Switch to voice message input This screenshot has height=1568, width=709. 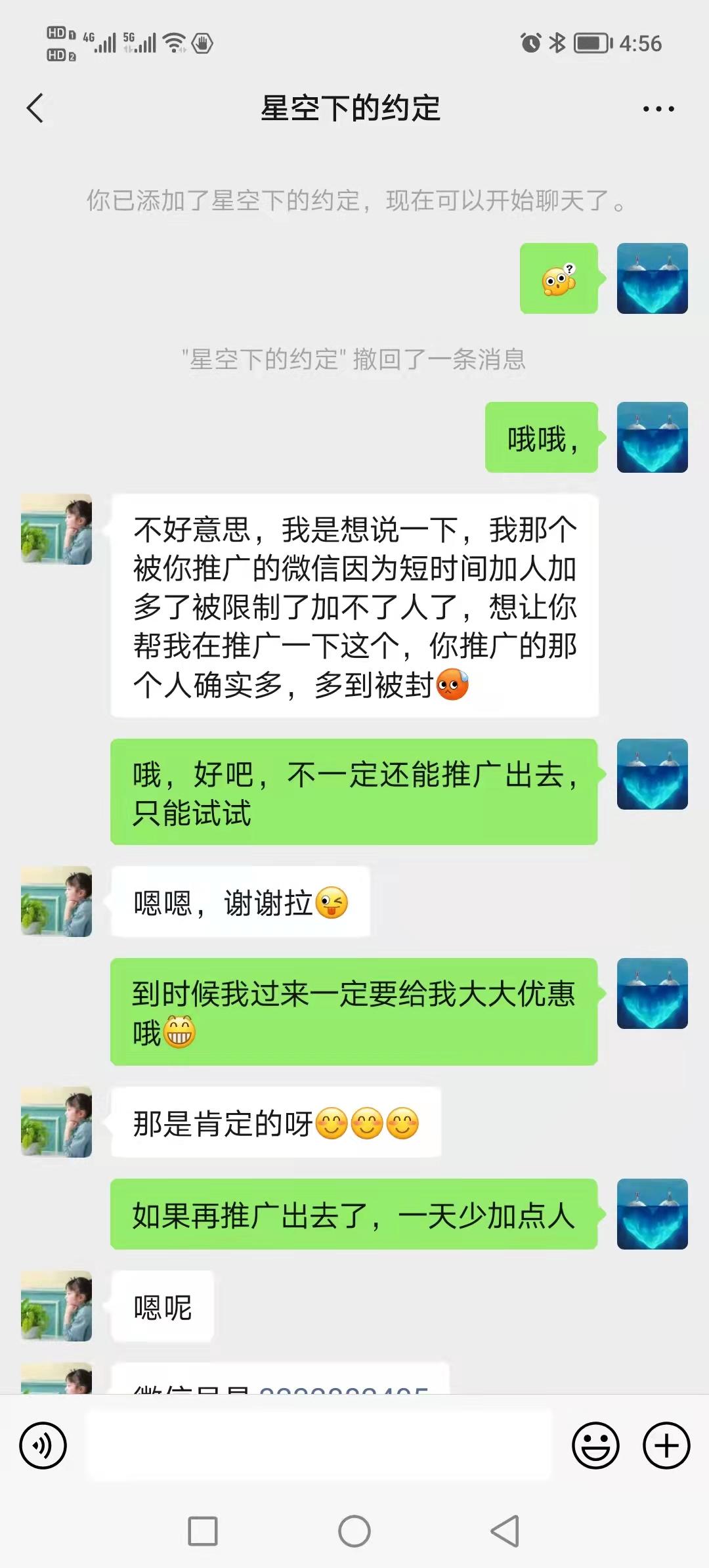pos(43,1445)
